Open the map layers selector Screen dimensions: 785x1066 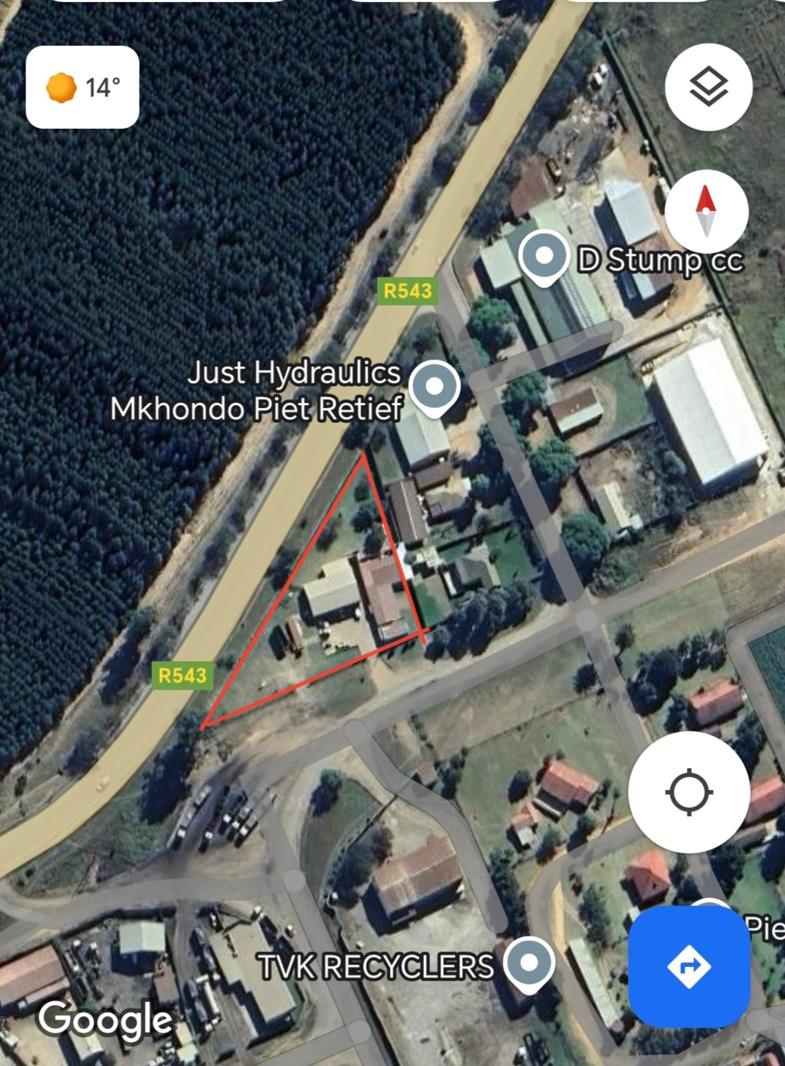click(x=708, y=87)
